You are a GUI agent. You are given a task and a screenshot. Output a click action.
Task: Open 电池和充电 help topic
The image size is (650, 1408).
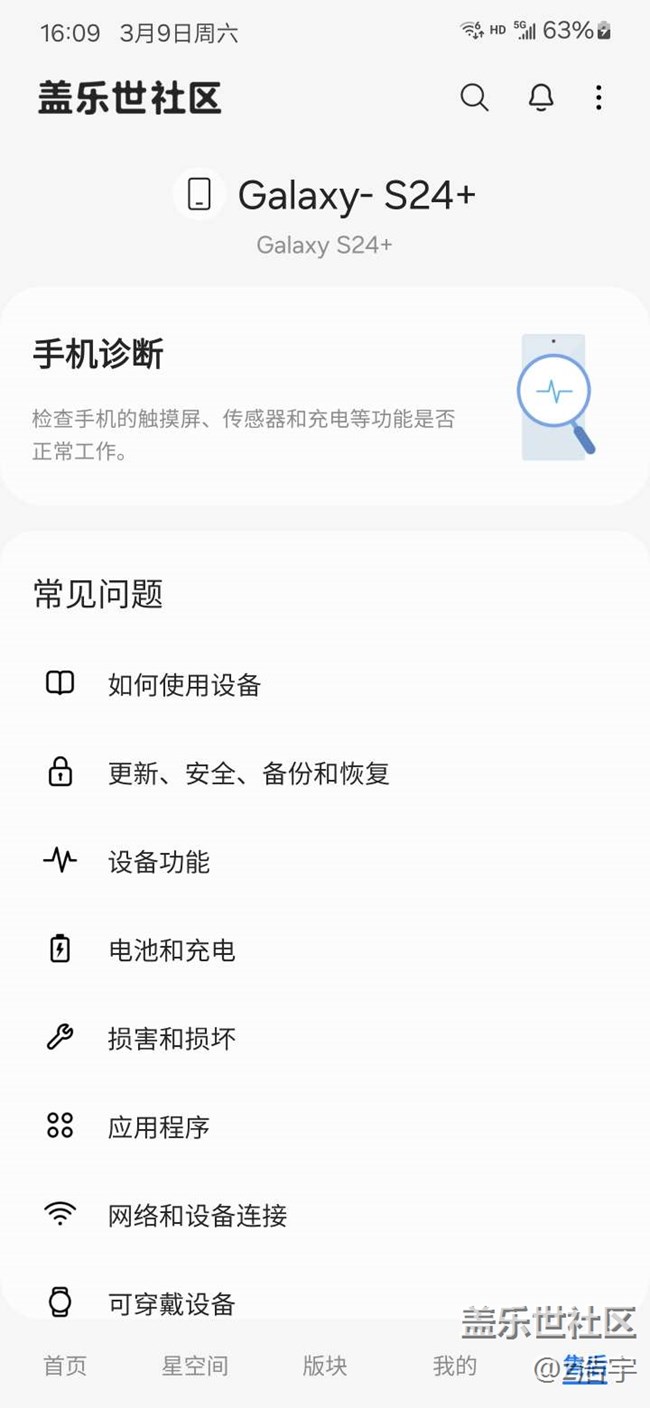pos(171,950)
